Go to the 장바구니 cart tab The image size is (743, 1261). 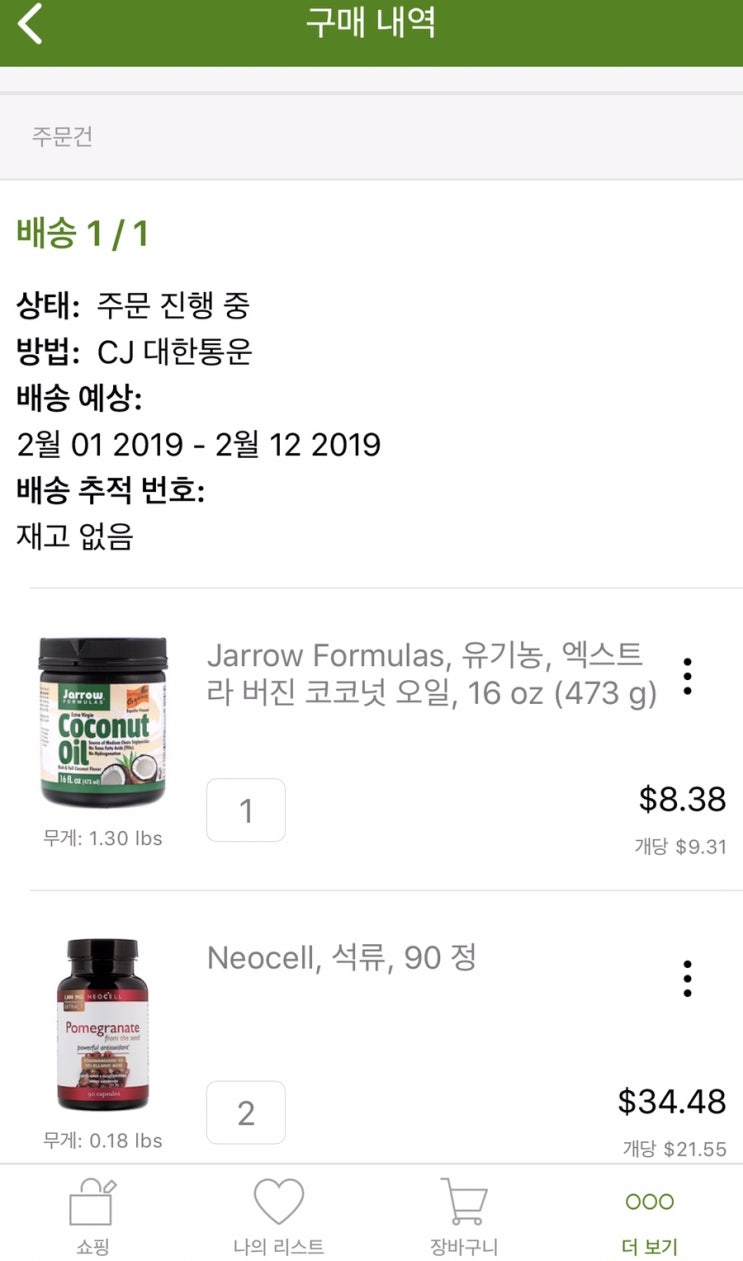coord(464,1215)
